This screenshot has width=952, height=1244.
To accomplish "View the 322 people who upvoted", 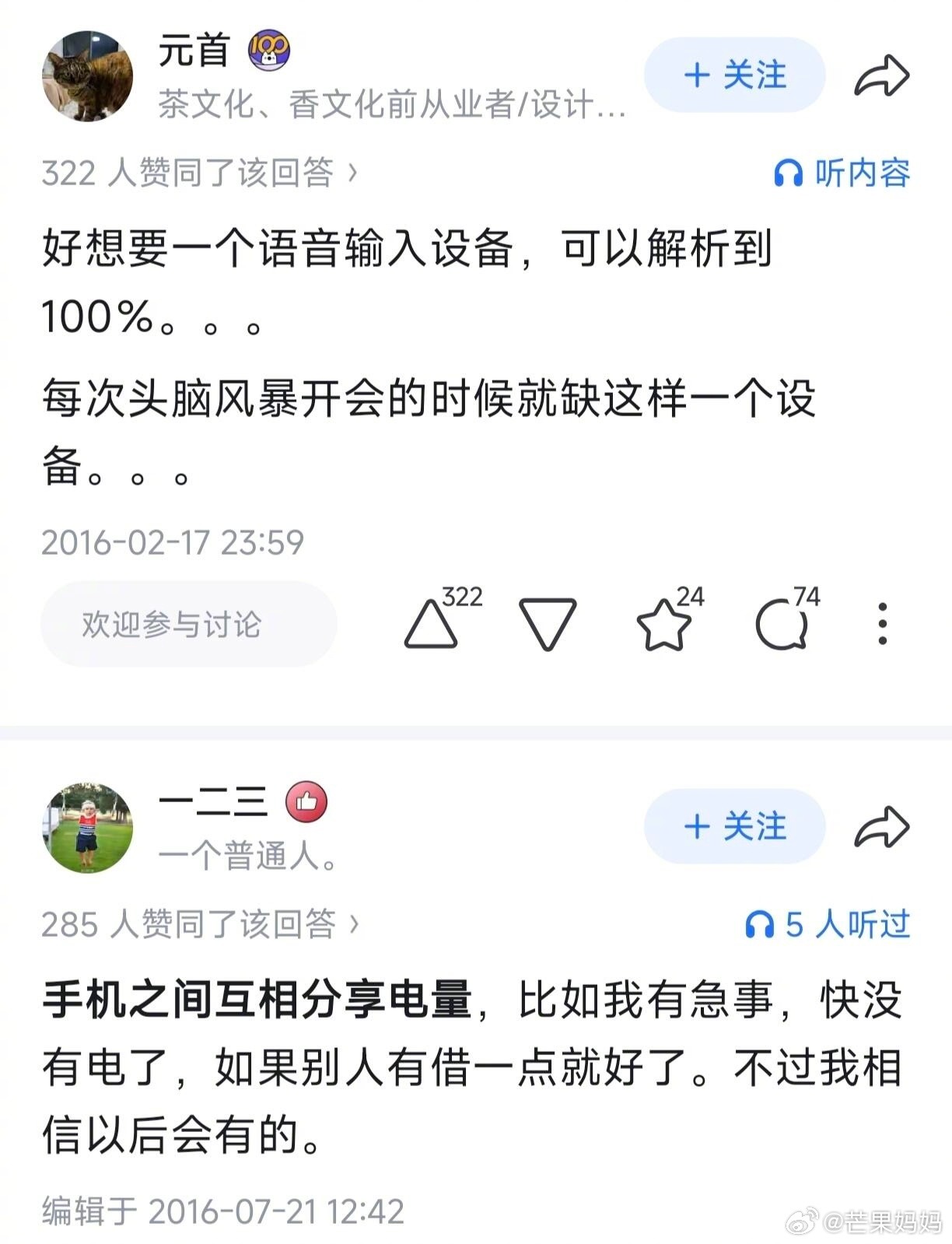I will tap(199, 173).
